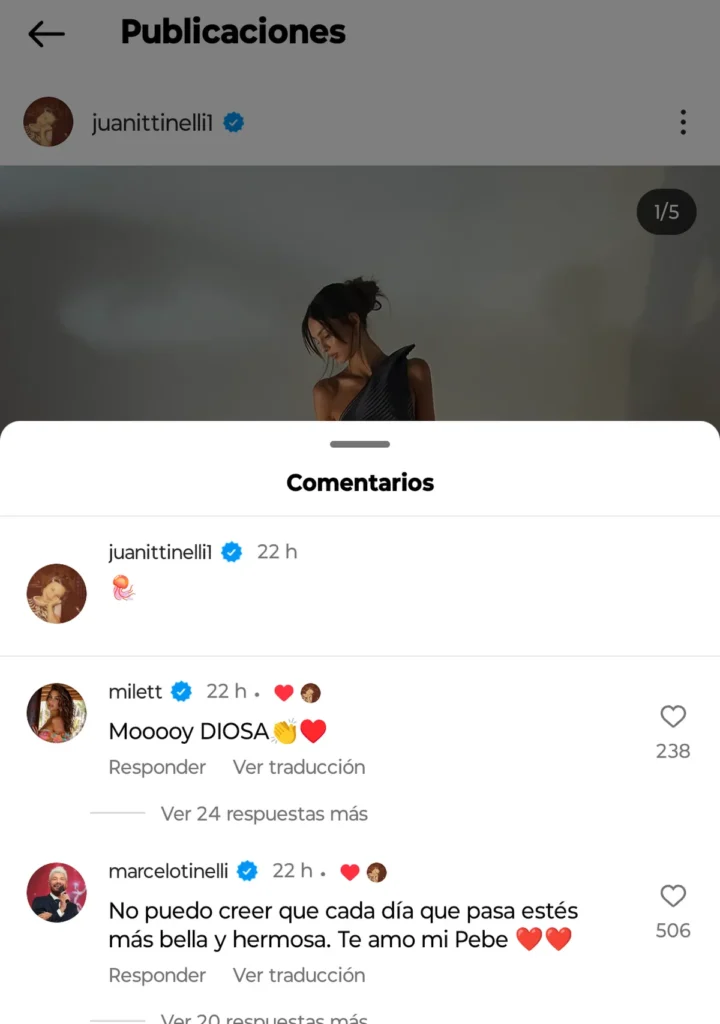Reply to milett's comment
This screenshot has height=1024, width=720.
coord(157,767)
